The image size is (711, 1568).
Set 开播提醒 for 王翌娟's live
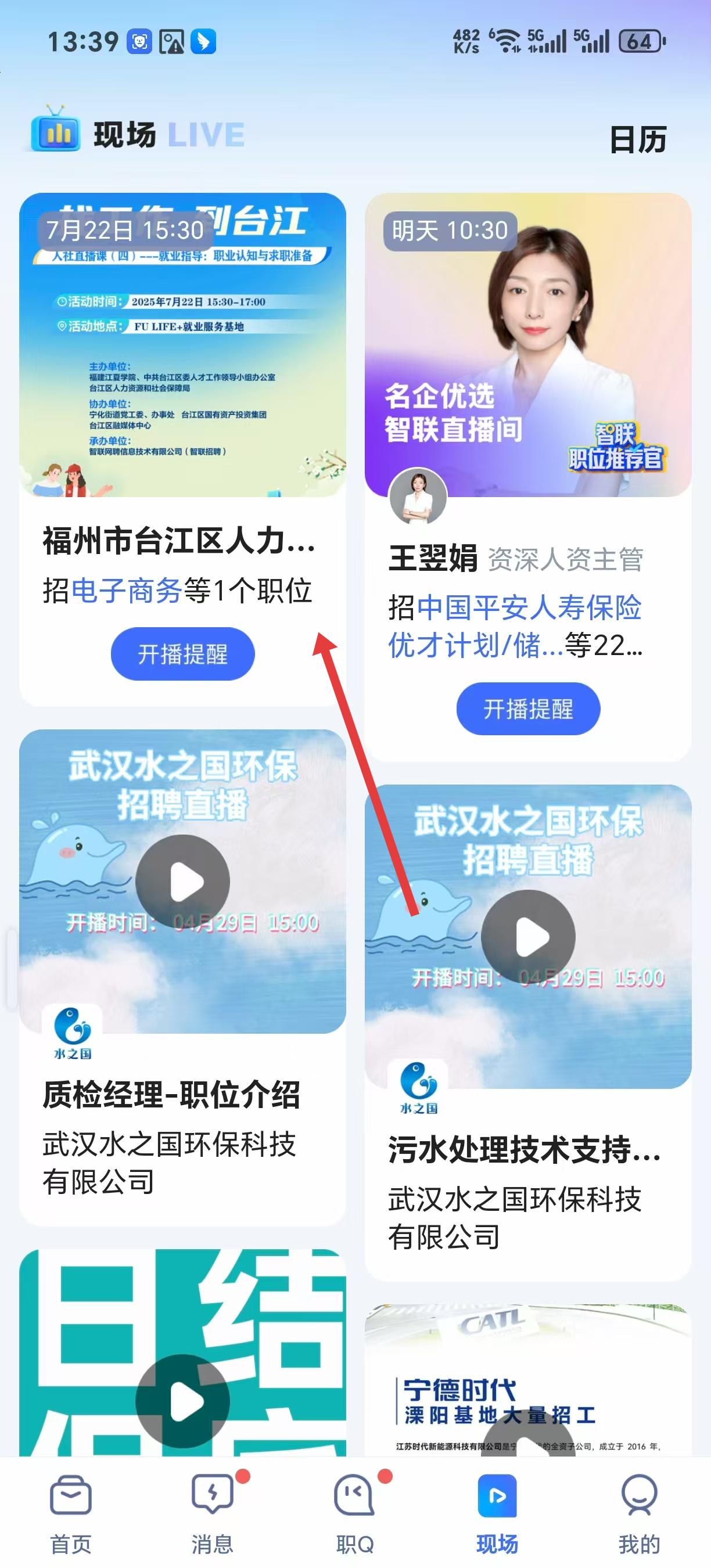529,709
